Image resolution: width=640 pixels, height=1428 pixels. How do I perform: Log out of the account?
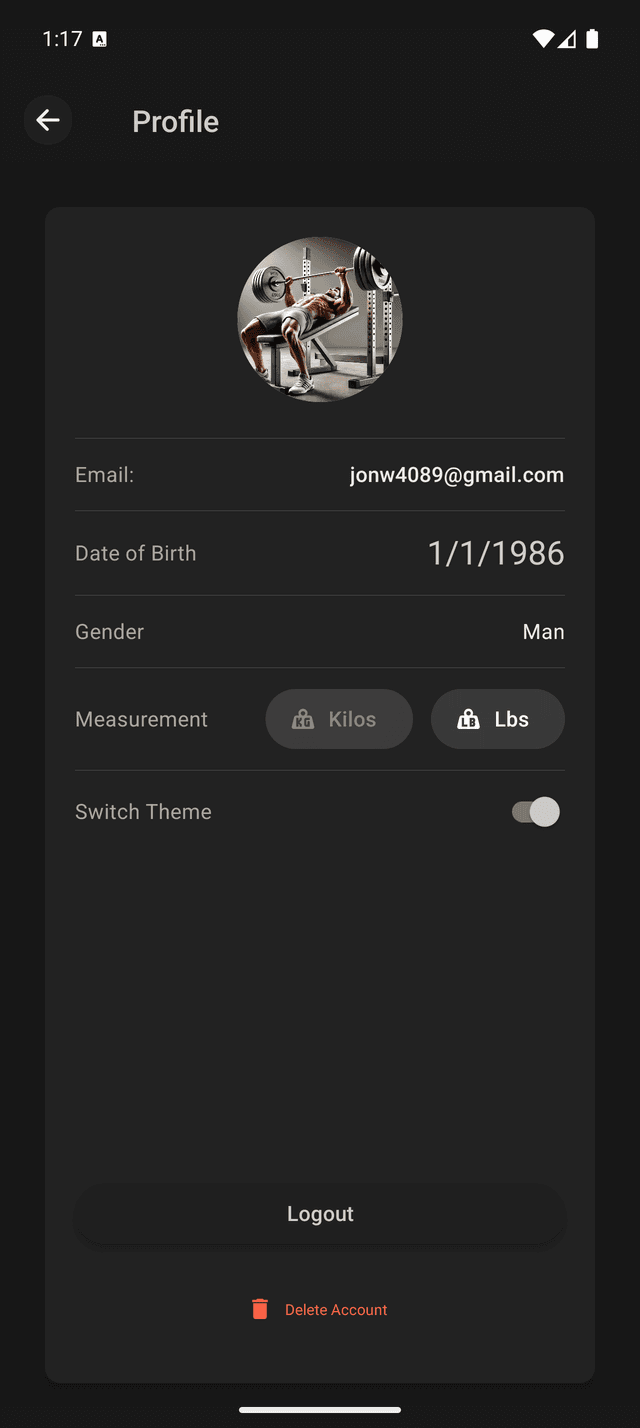(x=320, y=1214)
